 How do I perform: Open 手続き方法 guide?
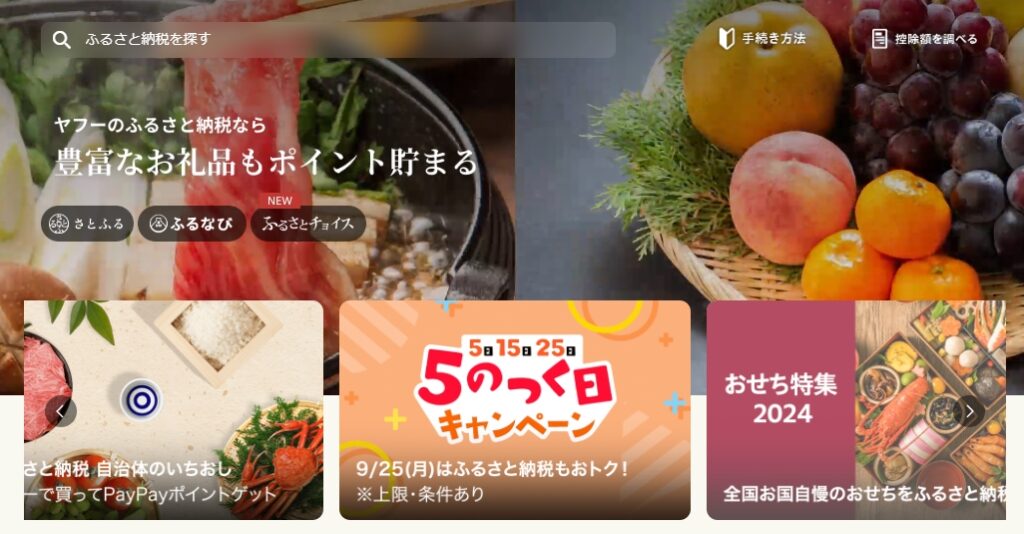[x=762, y=39]
